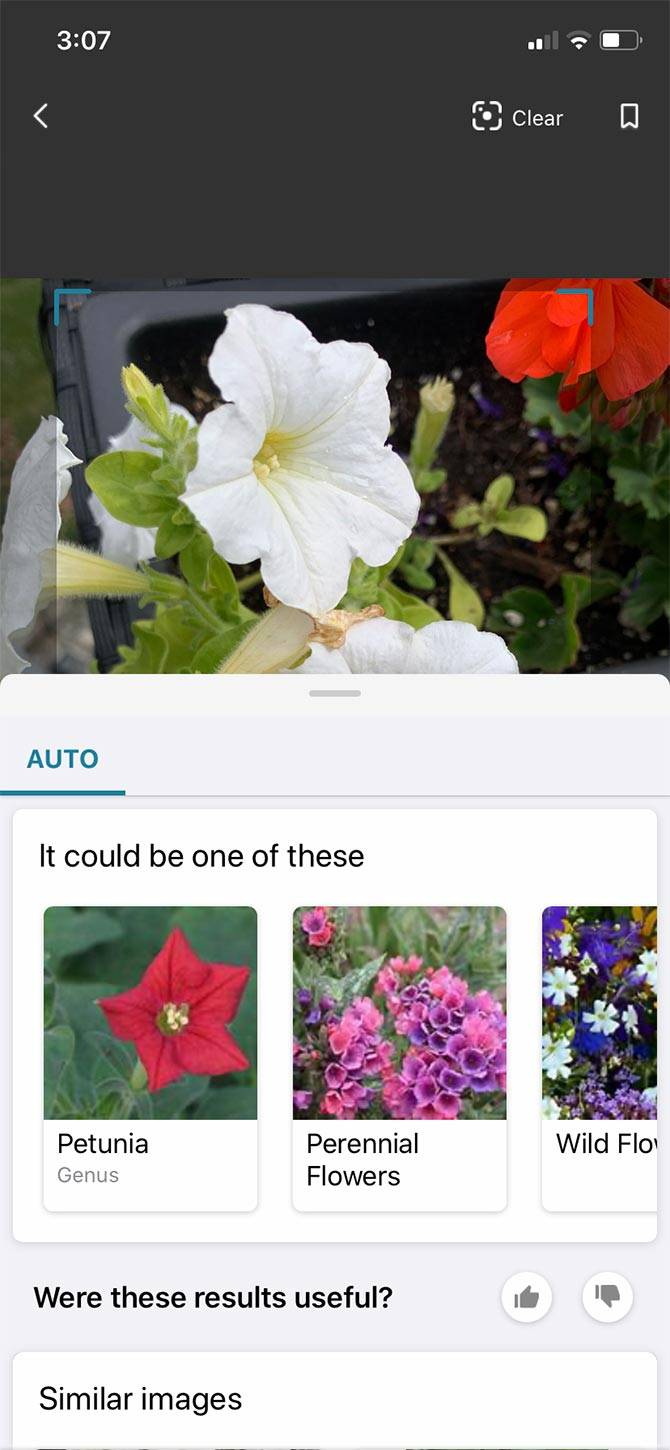
Task: Select the AUTO tab
Action: pyautogui.click(x=62, y=759)
